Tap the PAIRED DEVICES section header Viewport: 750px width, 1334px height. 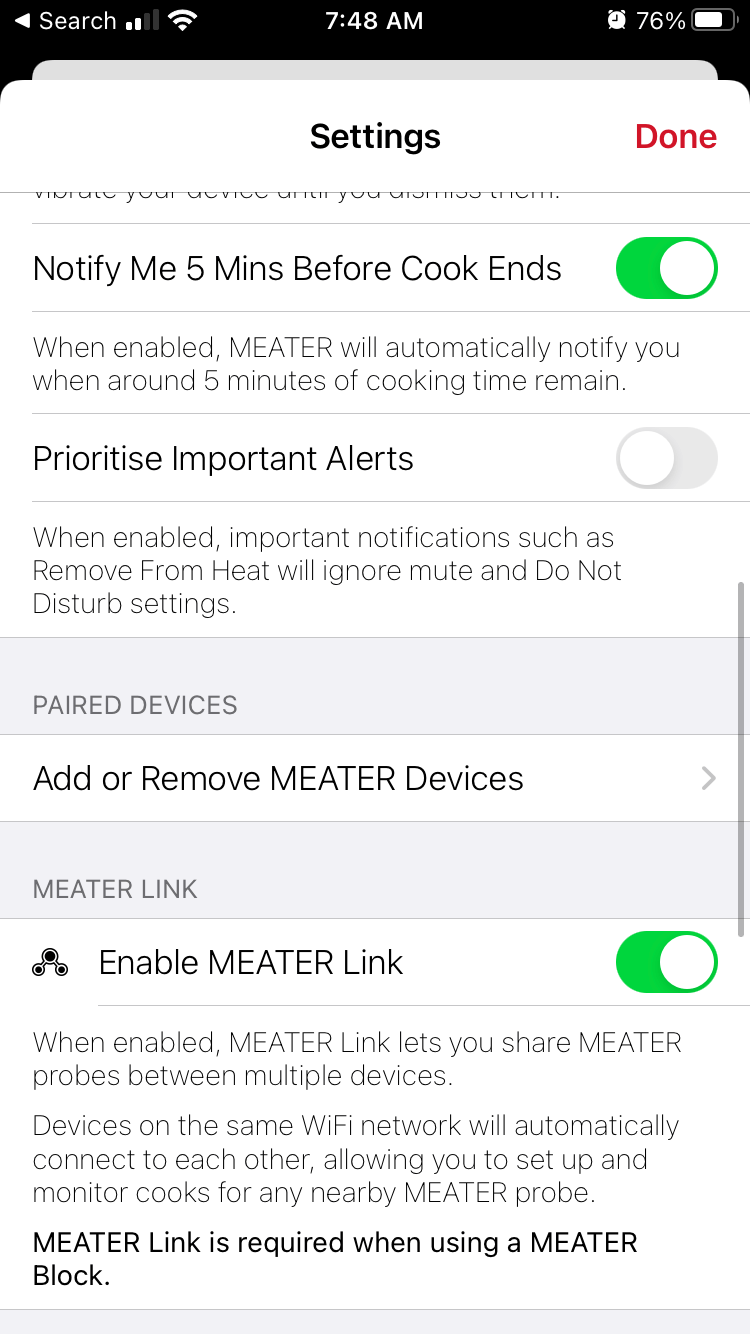(x=134, y=705)
